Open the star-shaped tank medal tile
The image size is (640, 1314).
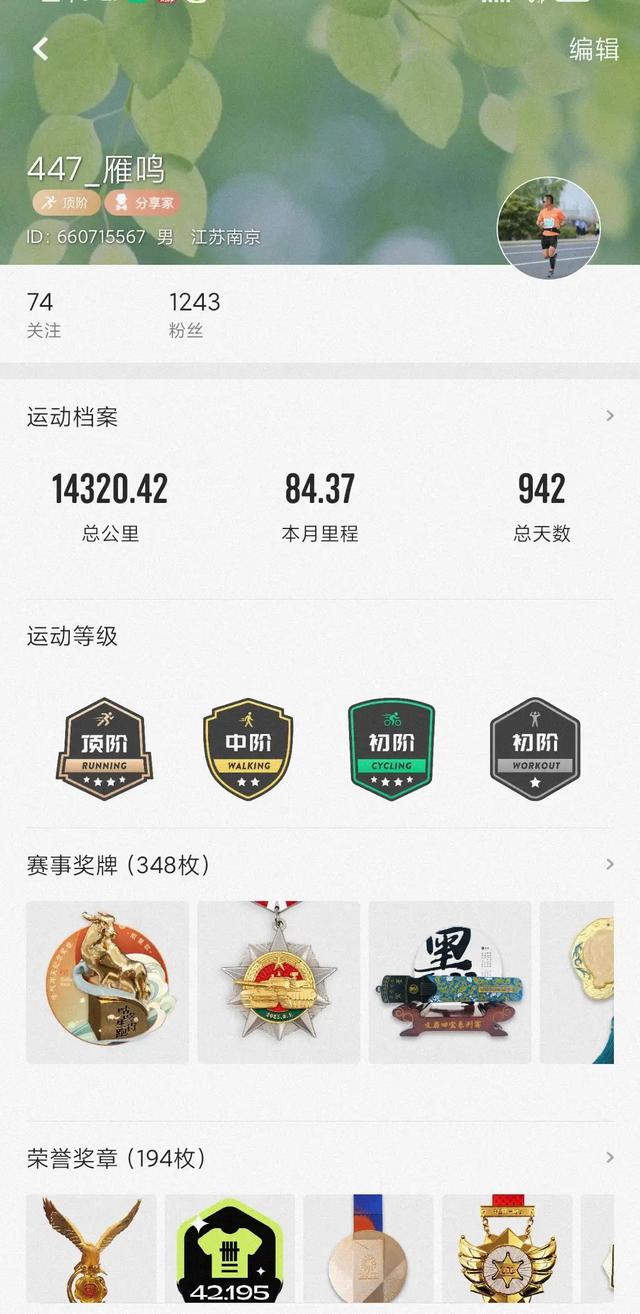click(x=278, y=982)
